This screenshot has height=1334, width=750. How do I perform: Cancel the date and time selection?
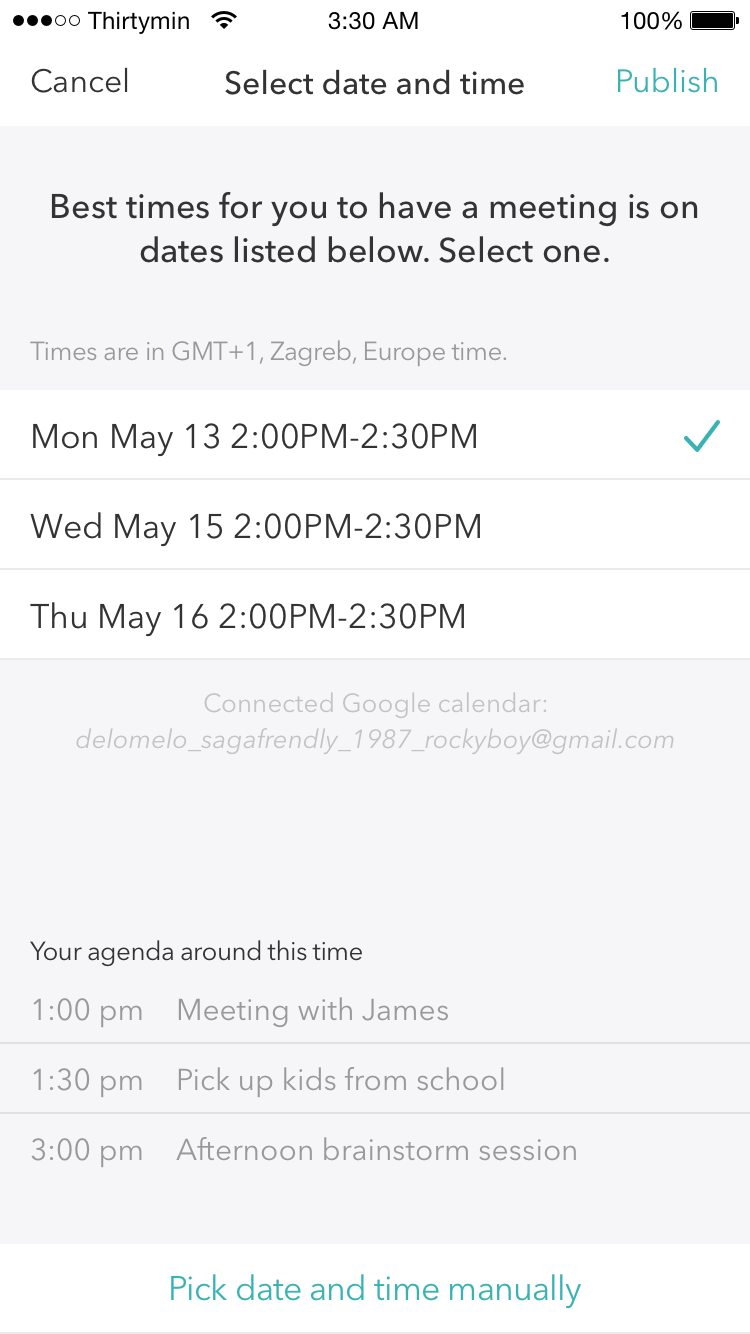coord(80,82)
